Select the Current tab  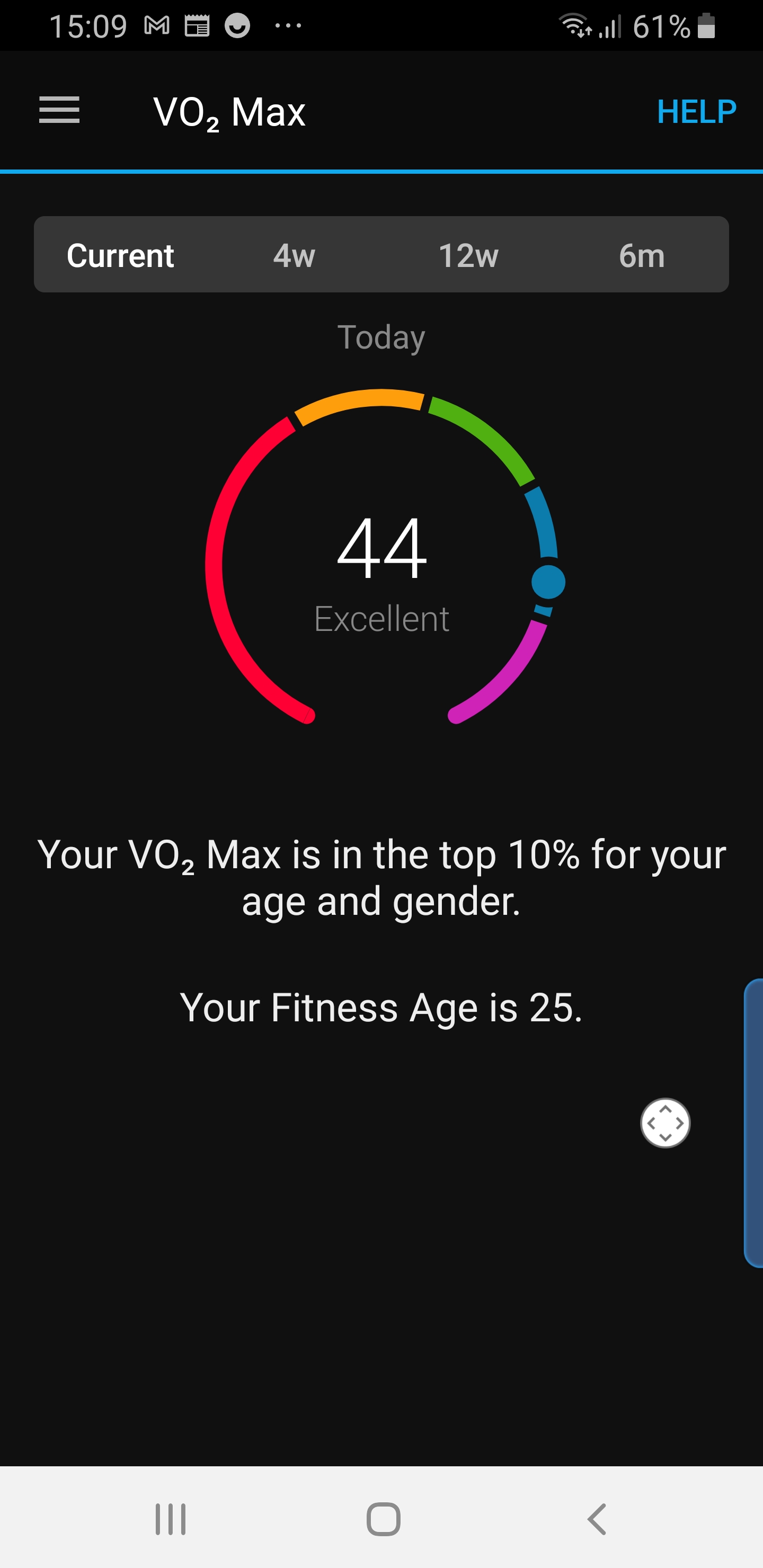(121, 255)
